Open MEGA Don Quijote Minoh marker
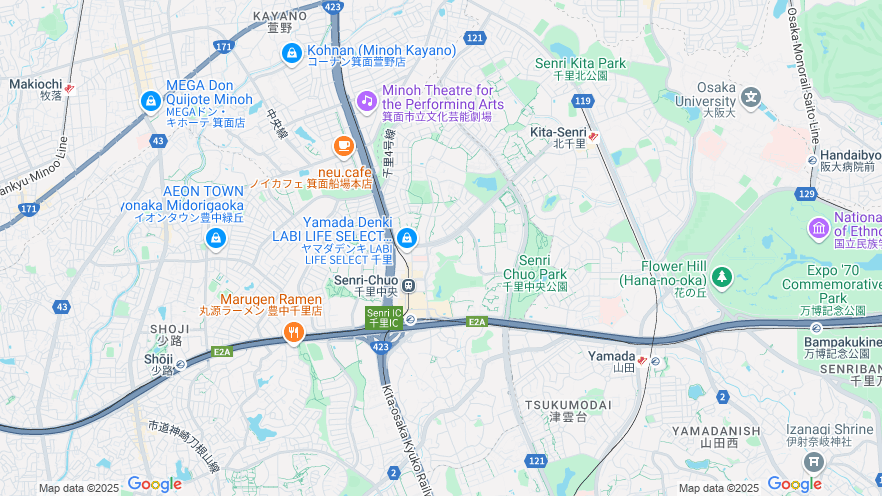882x496 pixels. [150, 101]
